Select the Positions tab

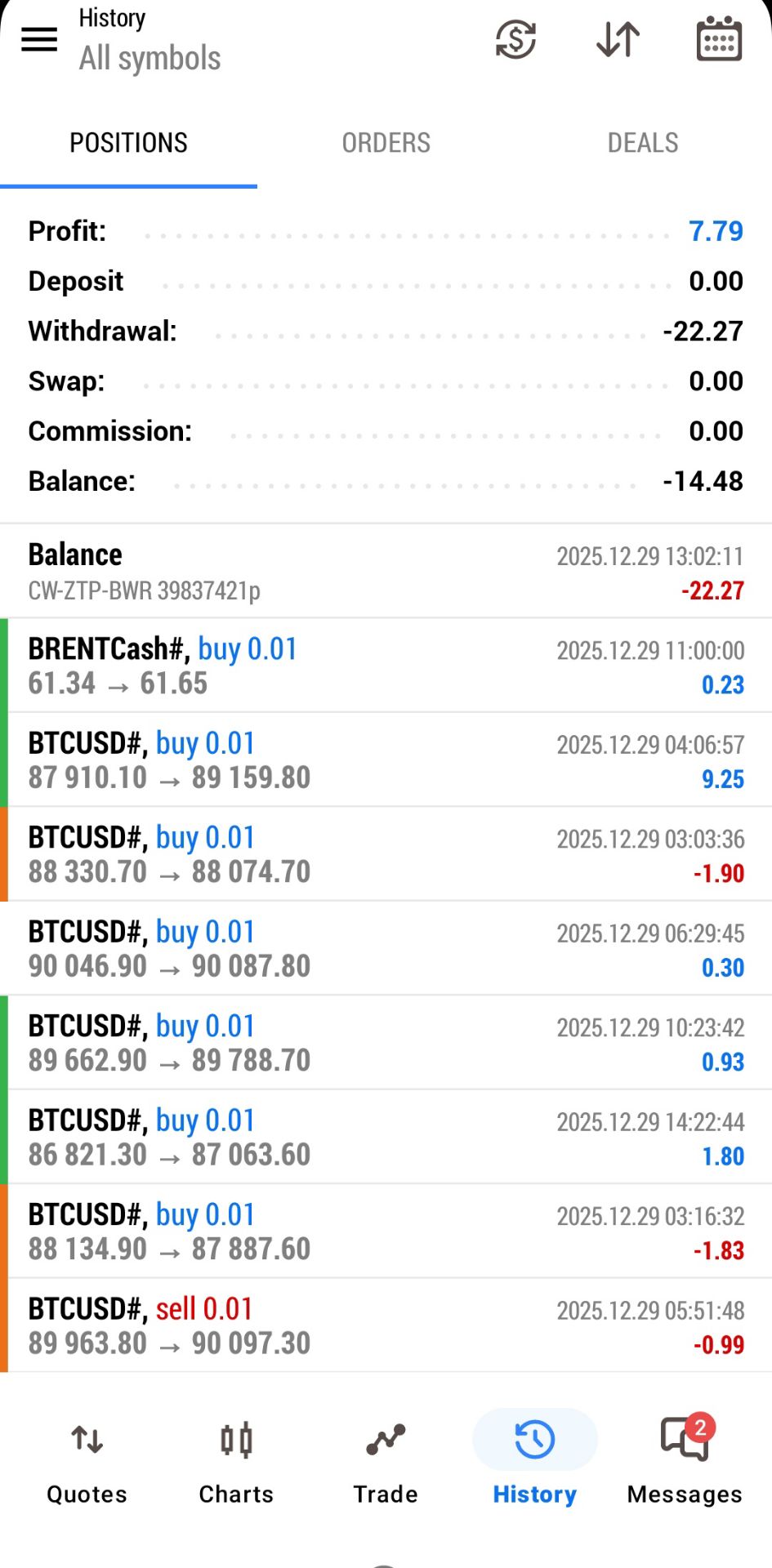point(128,143)
